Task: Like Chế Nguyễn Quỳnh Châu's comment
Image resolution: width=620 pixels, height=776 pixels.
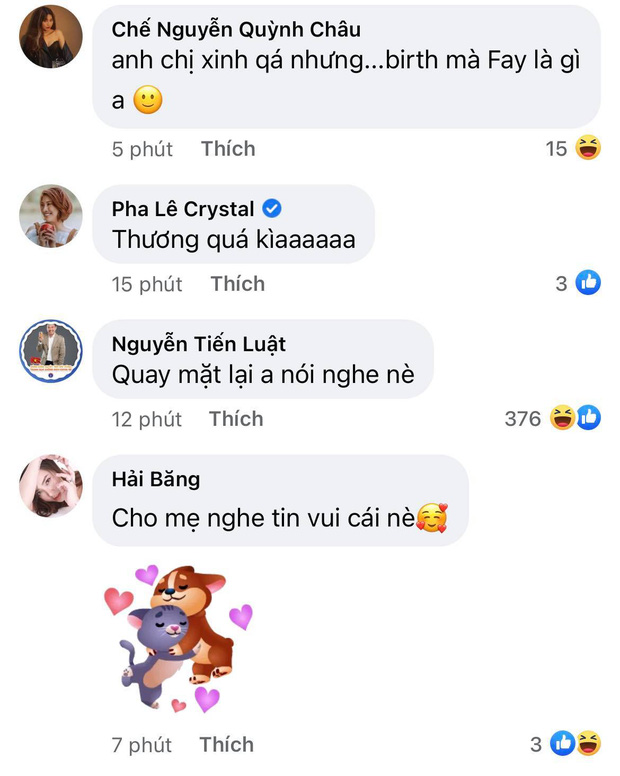Action: click(x=228, y=149)
